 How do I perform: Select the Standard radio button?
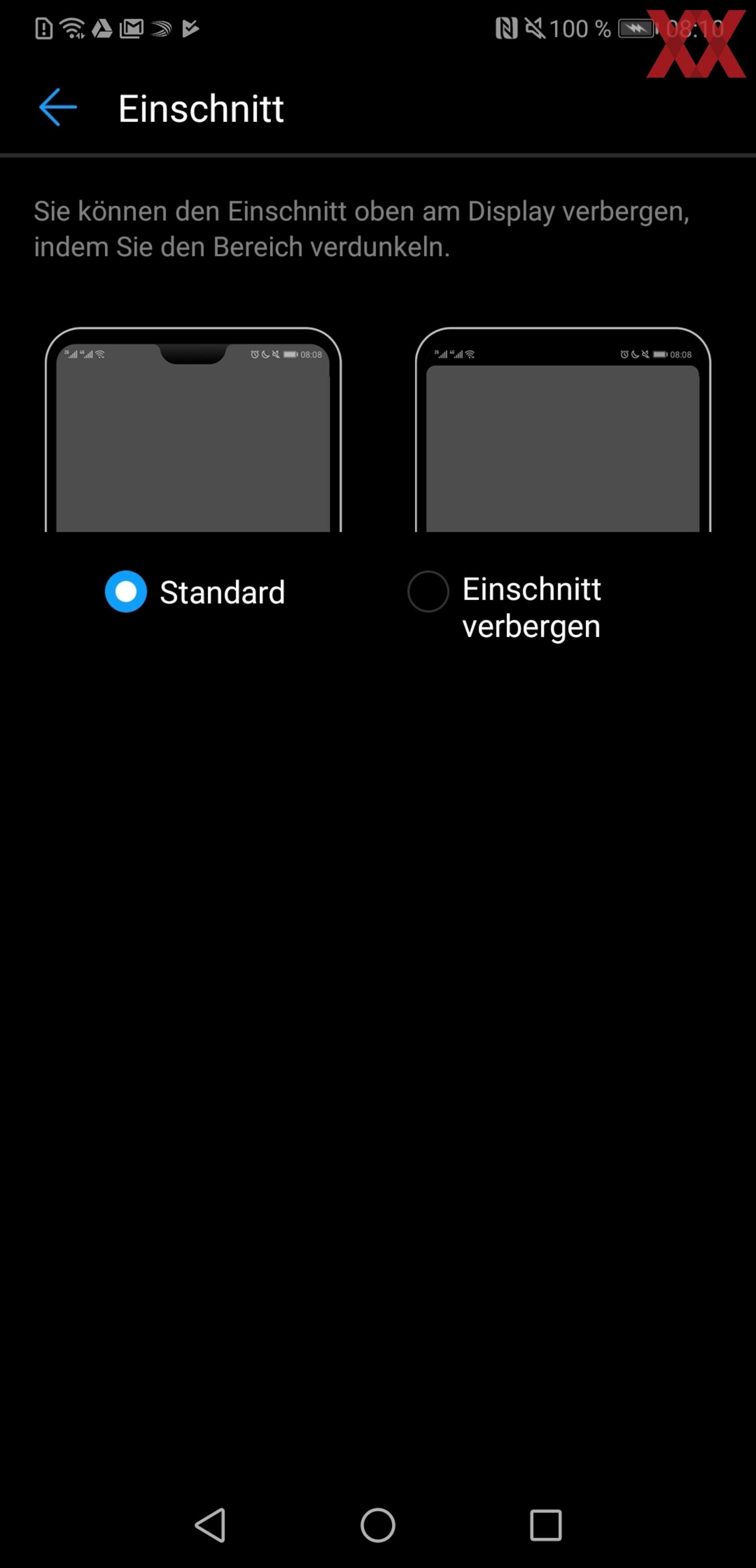tap(126, 591)
